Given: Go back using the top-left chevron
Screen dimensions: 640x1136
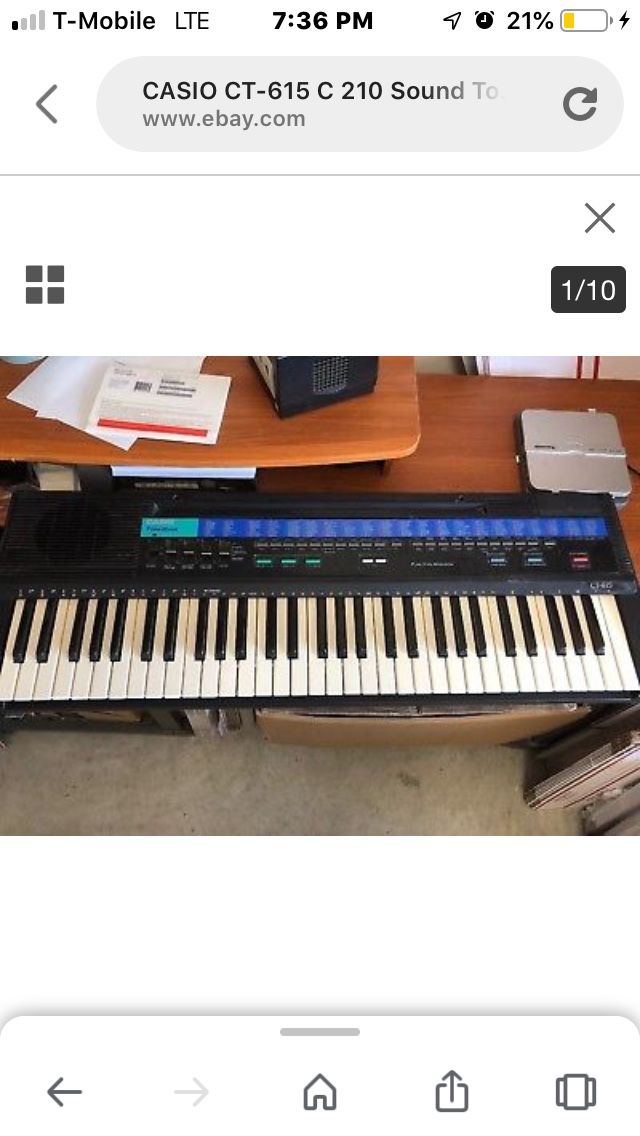Looking at the screenshot, I should pyautogui.click(x=47, y=104).
